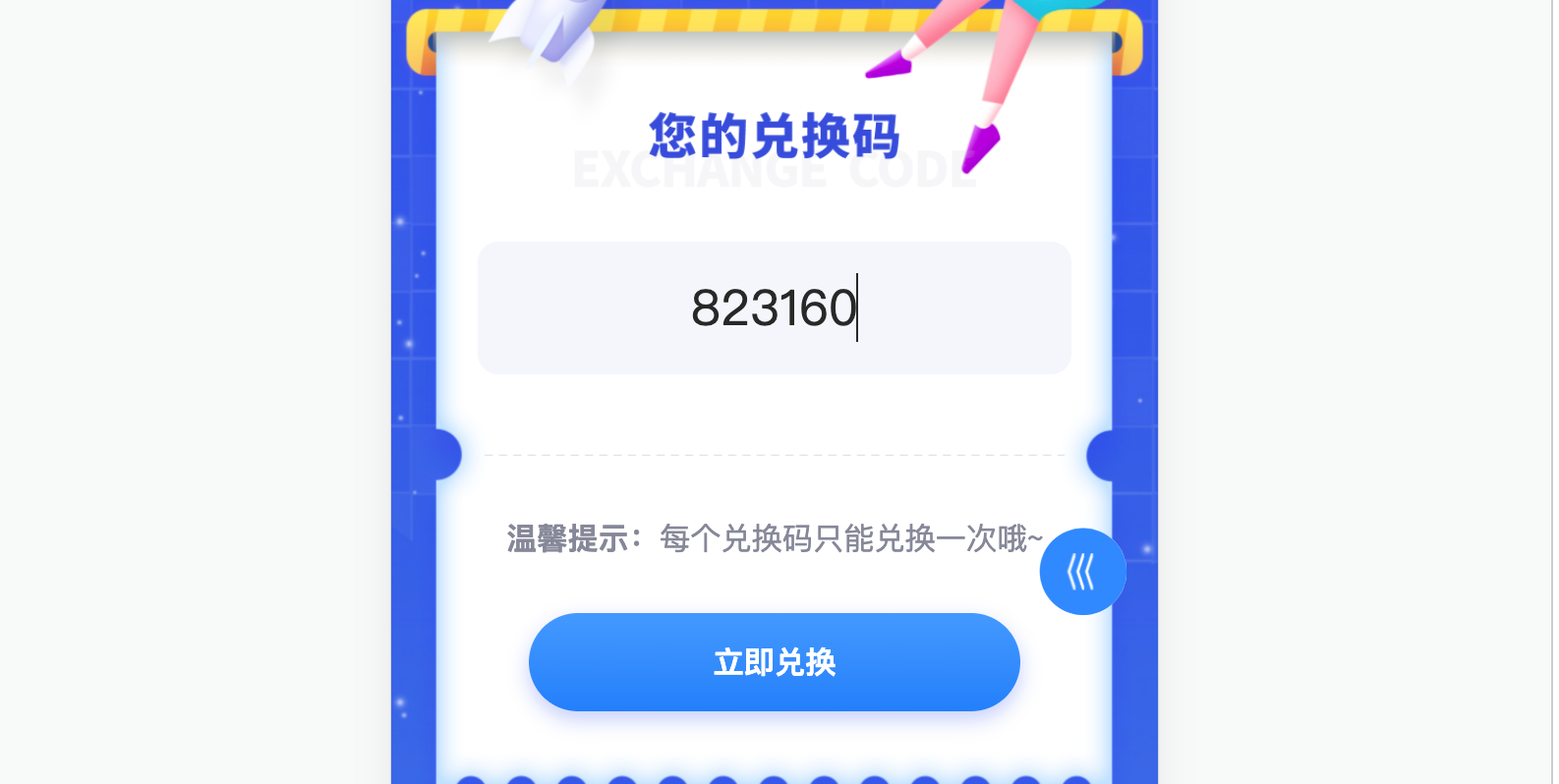Screen dimensions: 1559x784
Task: Tap the exchange code input field
Action: click(x=774, y=308)
